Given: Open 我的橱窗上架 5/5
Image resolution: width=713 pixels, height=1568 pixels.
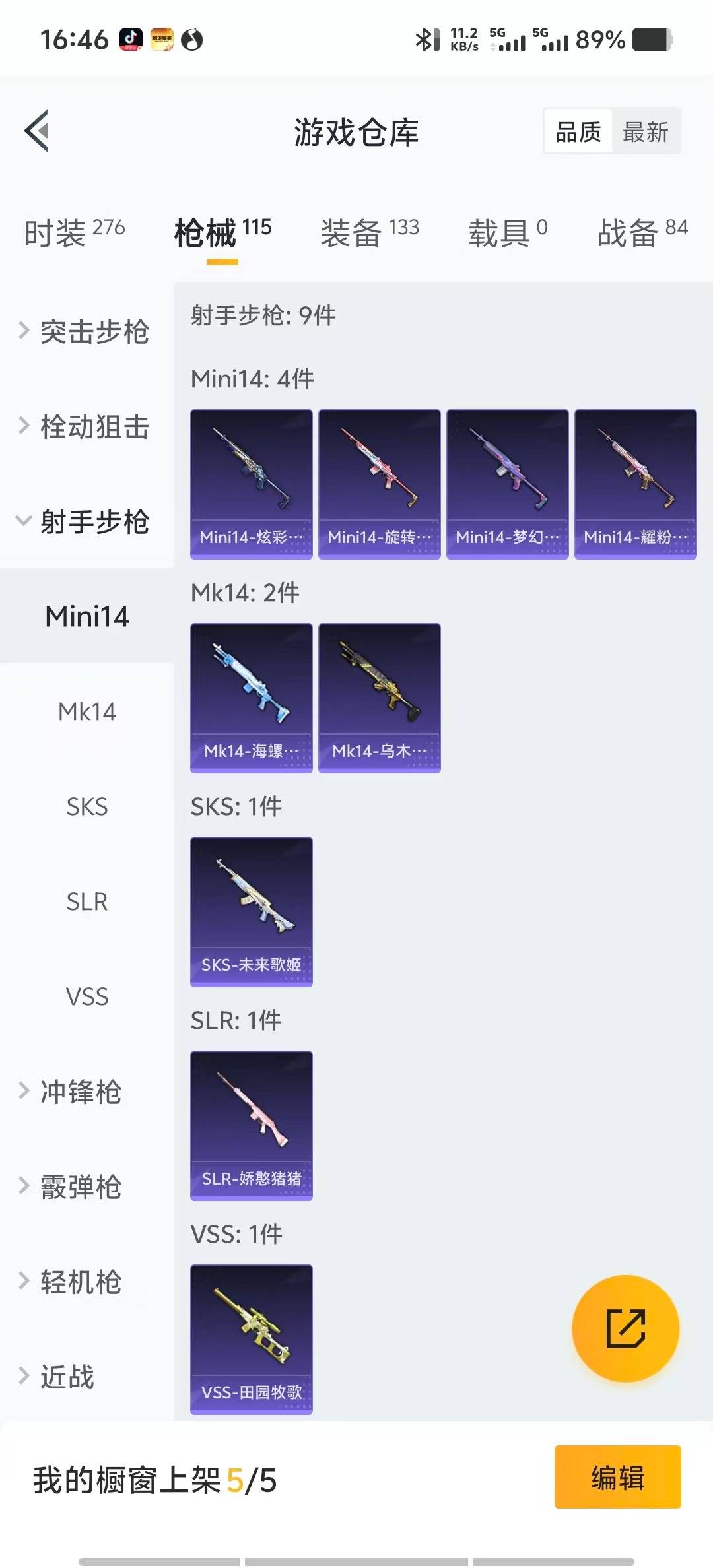Looking at the screenshot, I should pos(155,1479).
